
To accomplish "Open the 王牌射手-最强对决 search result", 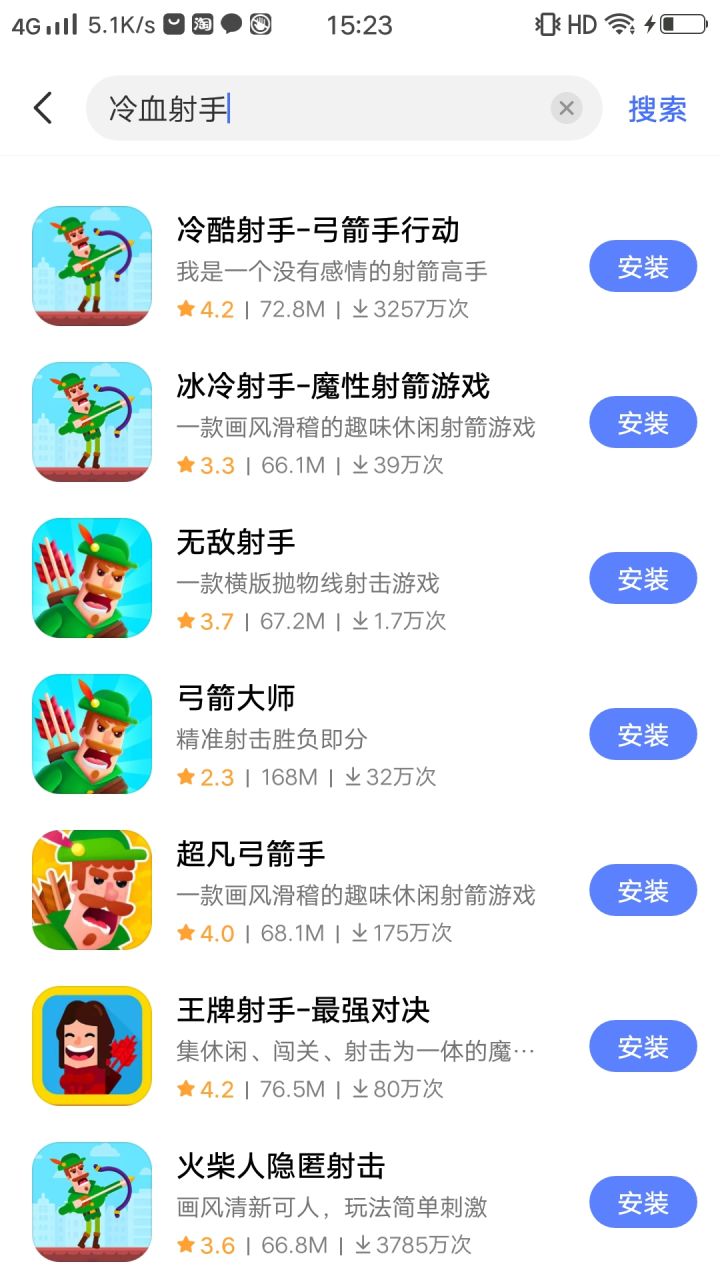I will tap(303, 1011).
